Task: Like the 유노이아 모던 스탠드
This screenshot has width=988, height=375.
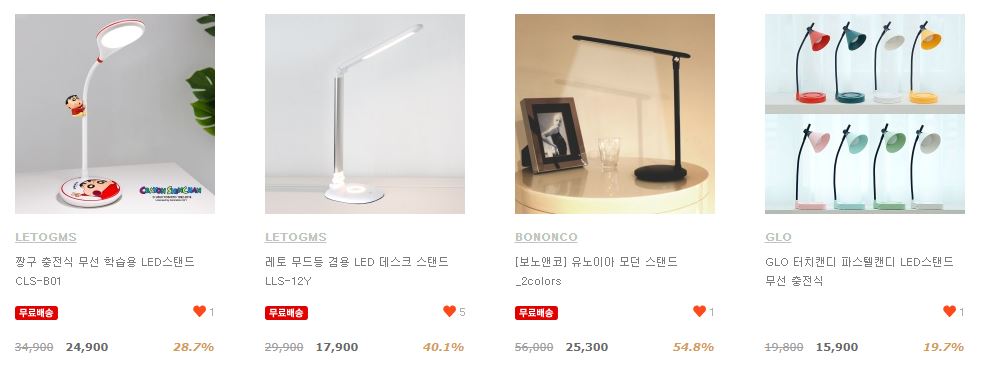Action: tap(699, 311)
